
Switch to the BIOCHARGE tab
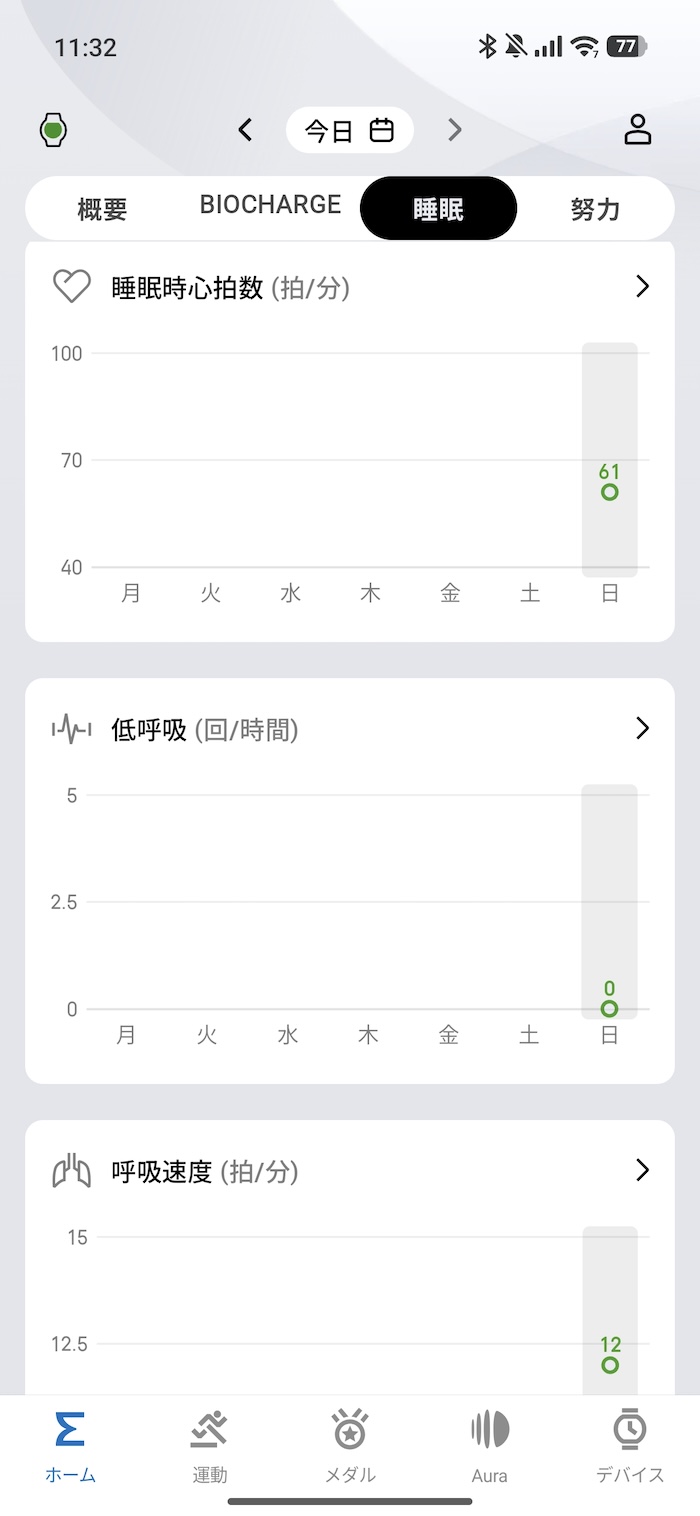tap(270, 206)
